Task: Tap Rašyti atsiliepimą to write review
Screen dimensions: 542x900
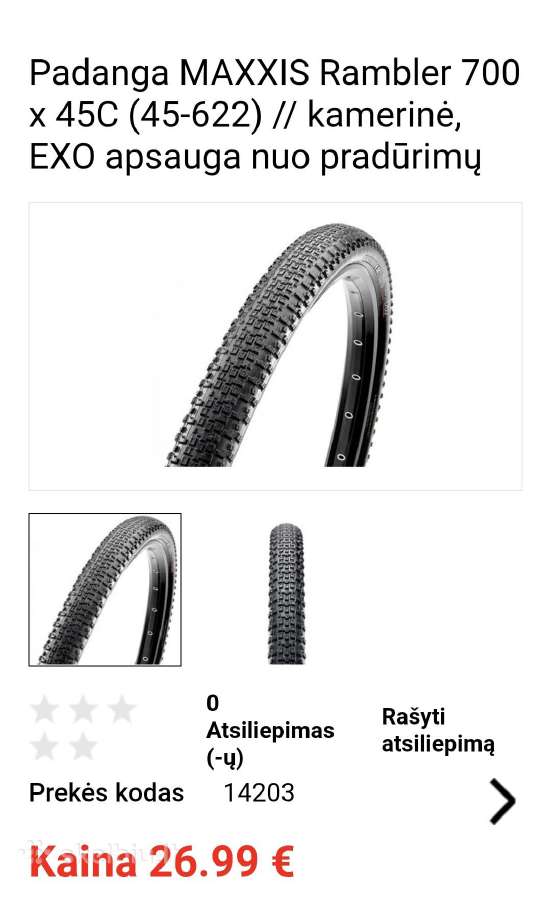Action: [438, 731]
